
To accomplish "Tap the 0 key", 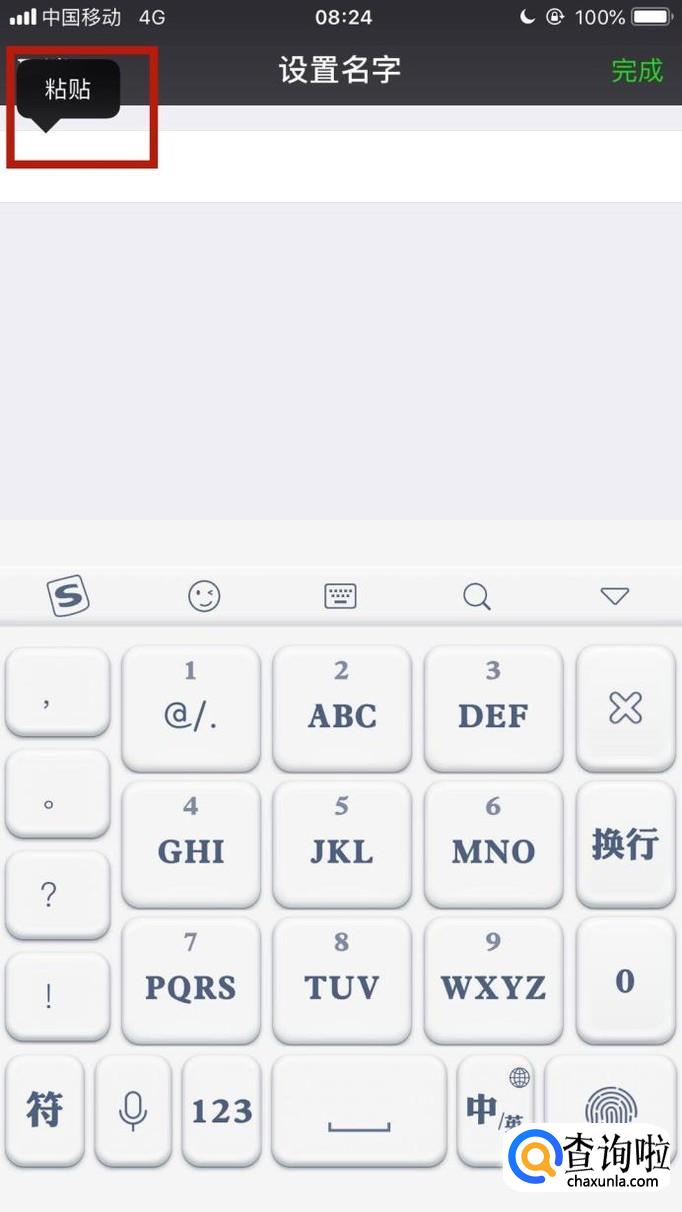I will pos(625,980).
